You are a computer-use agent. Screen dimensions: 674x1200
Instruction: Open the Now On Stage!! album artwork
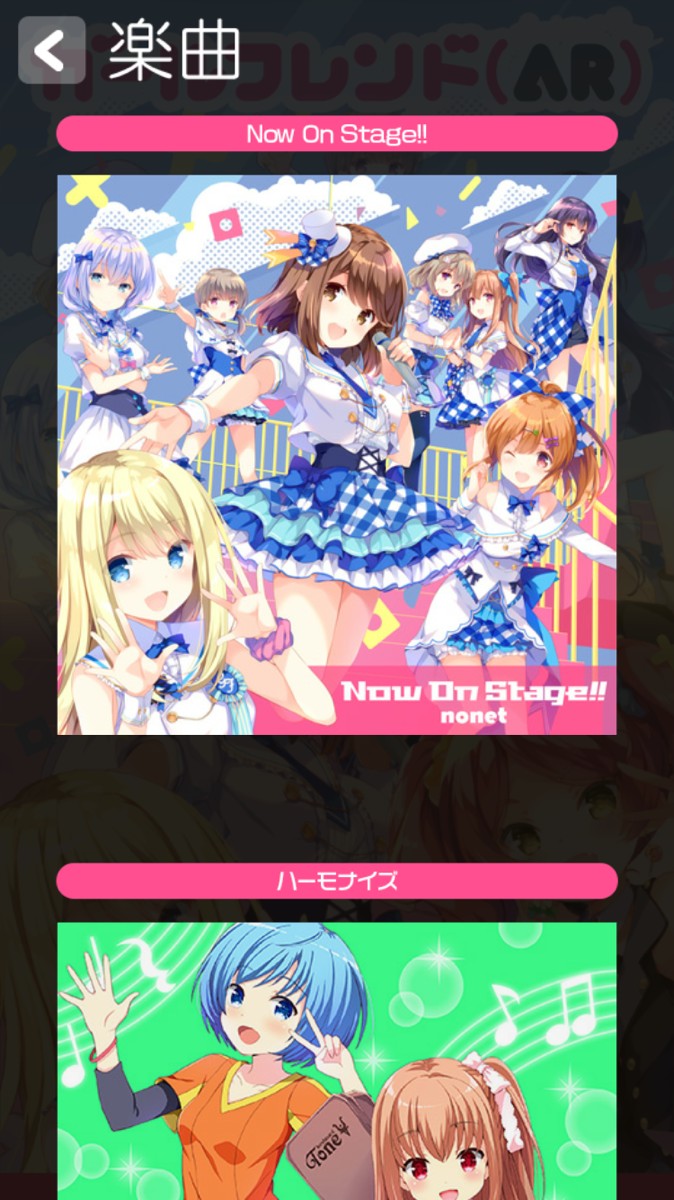coord(337,455)
